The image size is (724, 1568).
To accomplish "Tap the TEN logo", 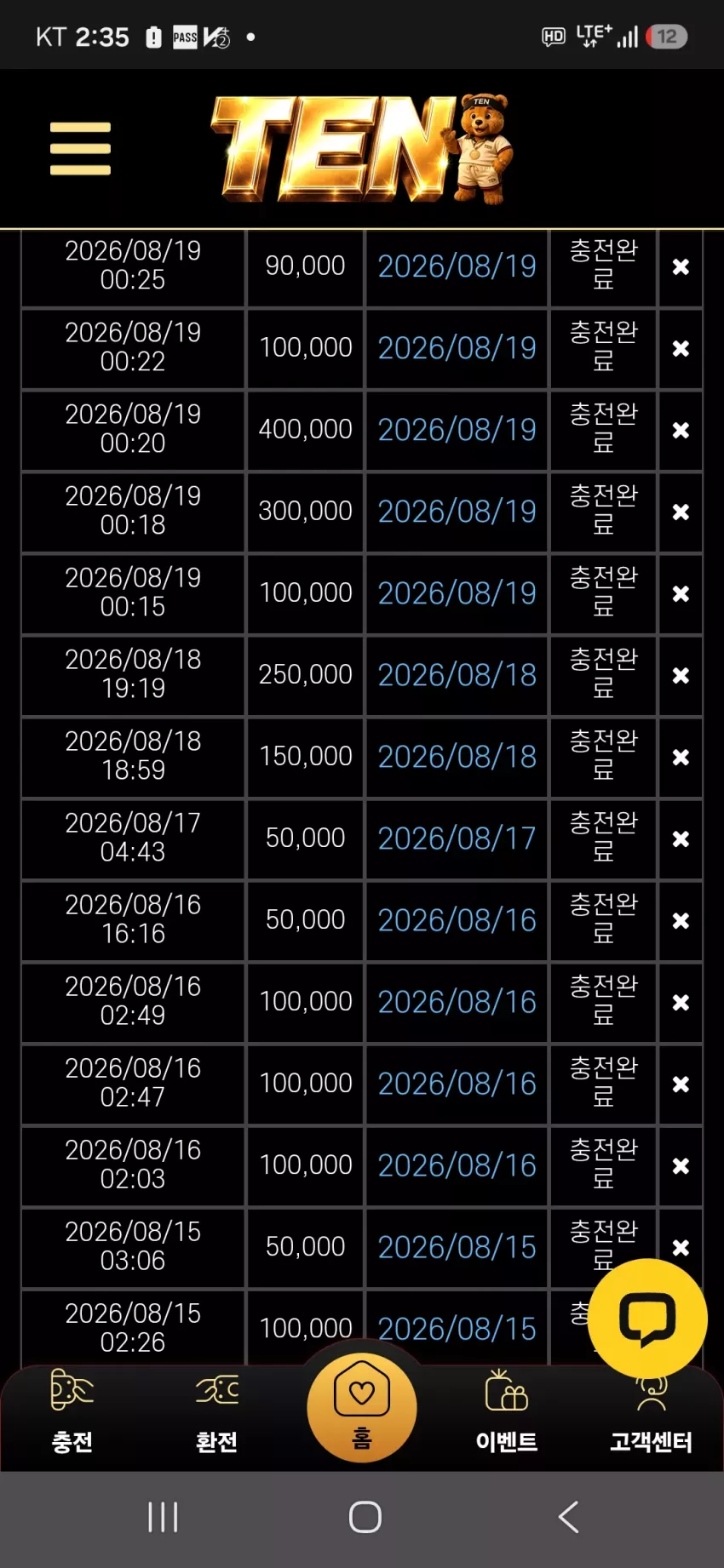I will pos(362,148).
